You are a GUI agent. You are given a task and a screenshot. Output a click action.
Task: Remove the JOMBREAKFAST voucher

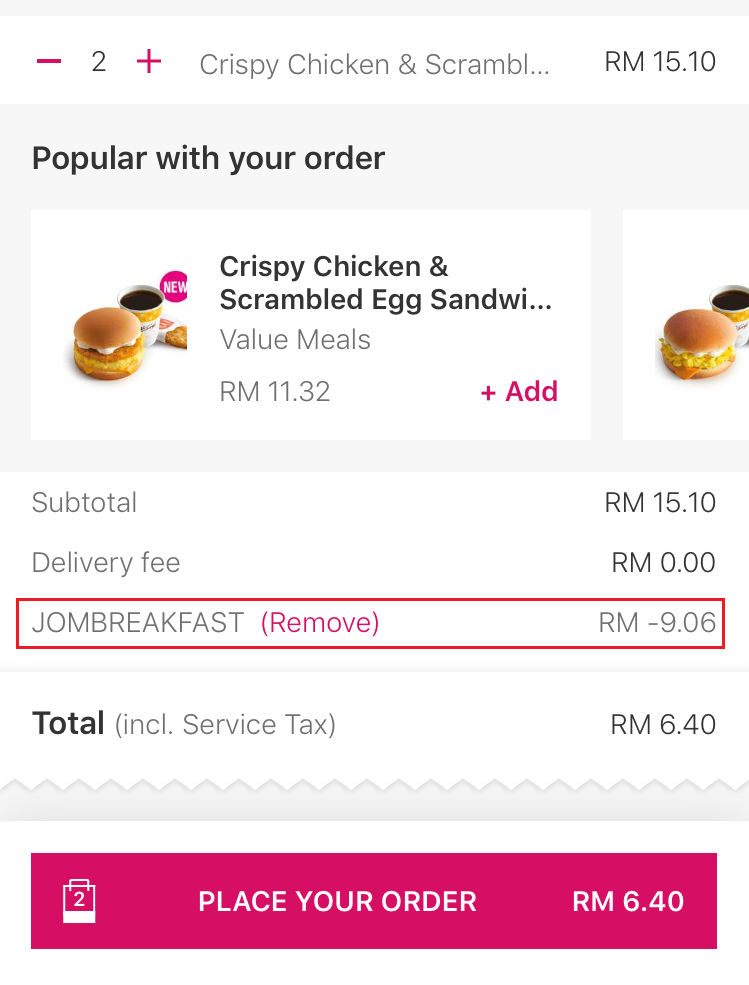click(x=320, y=623)
